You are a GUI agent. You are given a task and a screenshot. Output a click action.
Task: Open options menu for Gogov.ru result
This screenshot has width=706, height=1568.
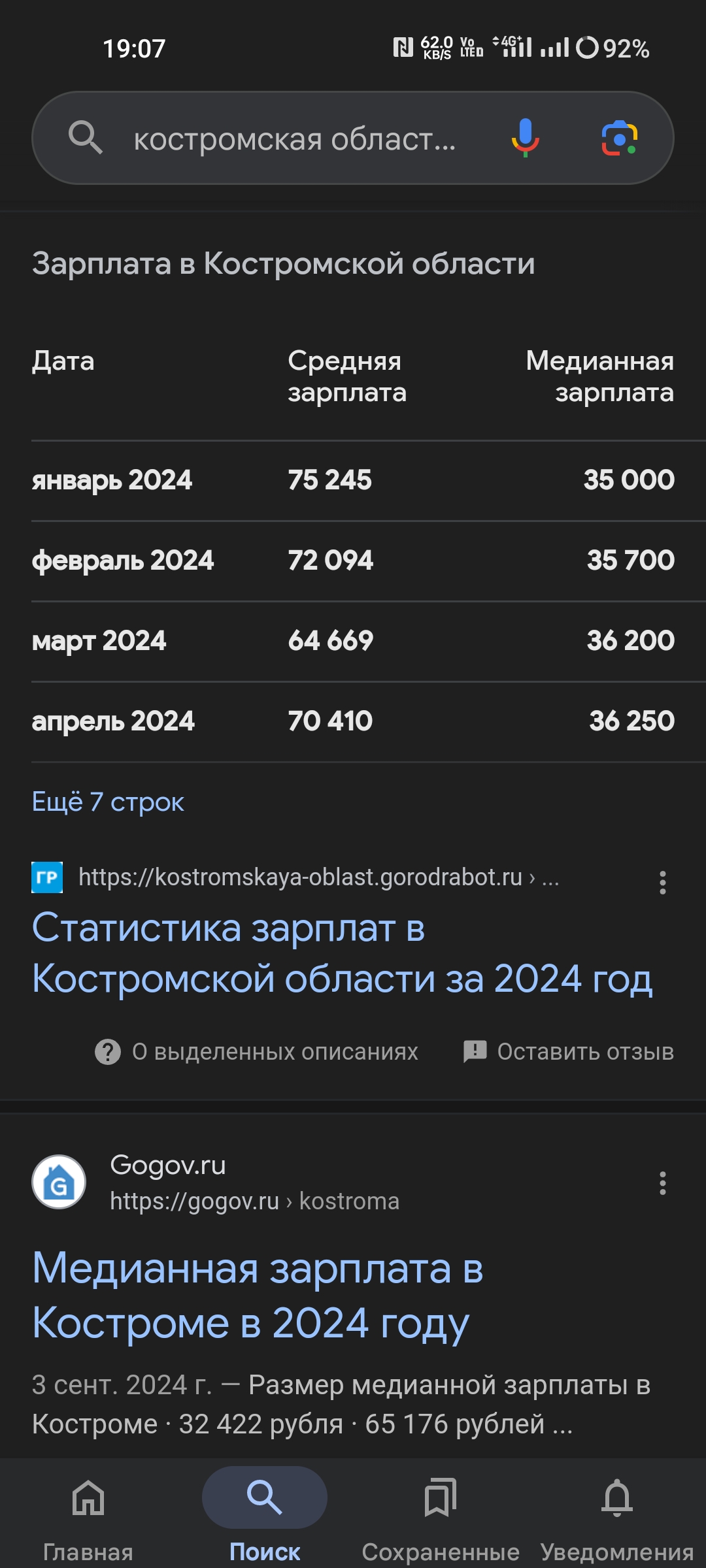coord(662,1183)
